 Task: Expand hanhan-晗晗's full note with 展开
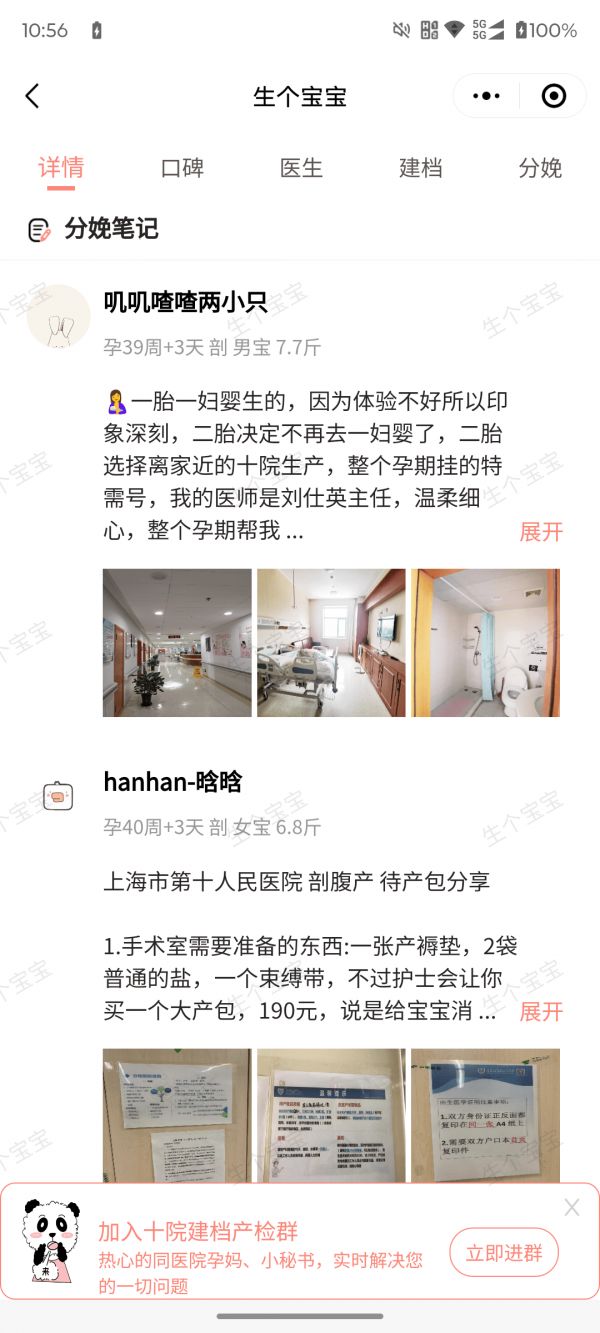click(541, 1011)
